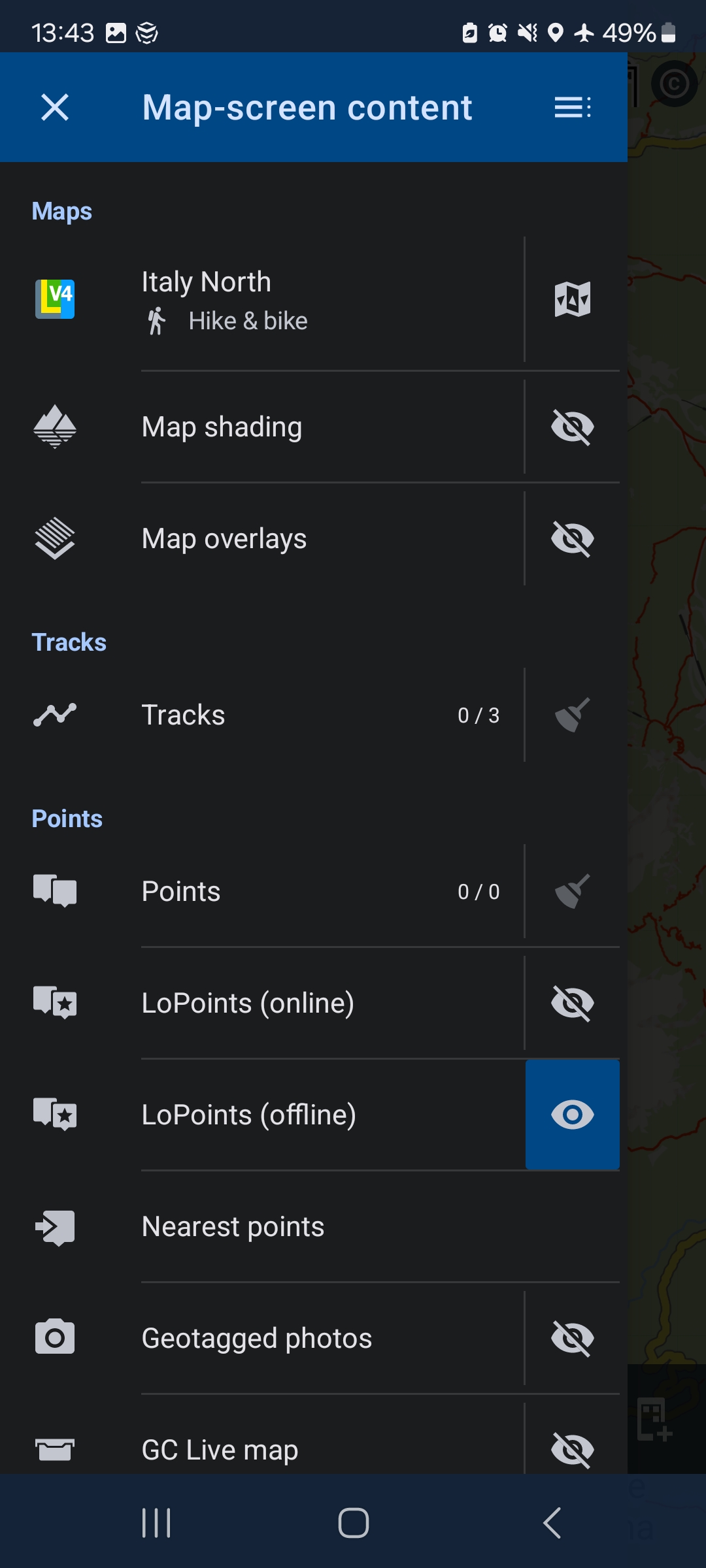This screenshot has height=1568, width=706.
Task: Toggle GC Live map visibility
Action: point(573,1449)
